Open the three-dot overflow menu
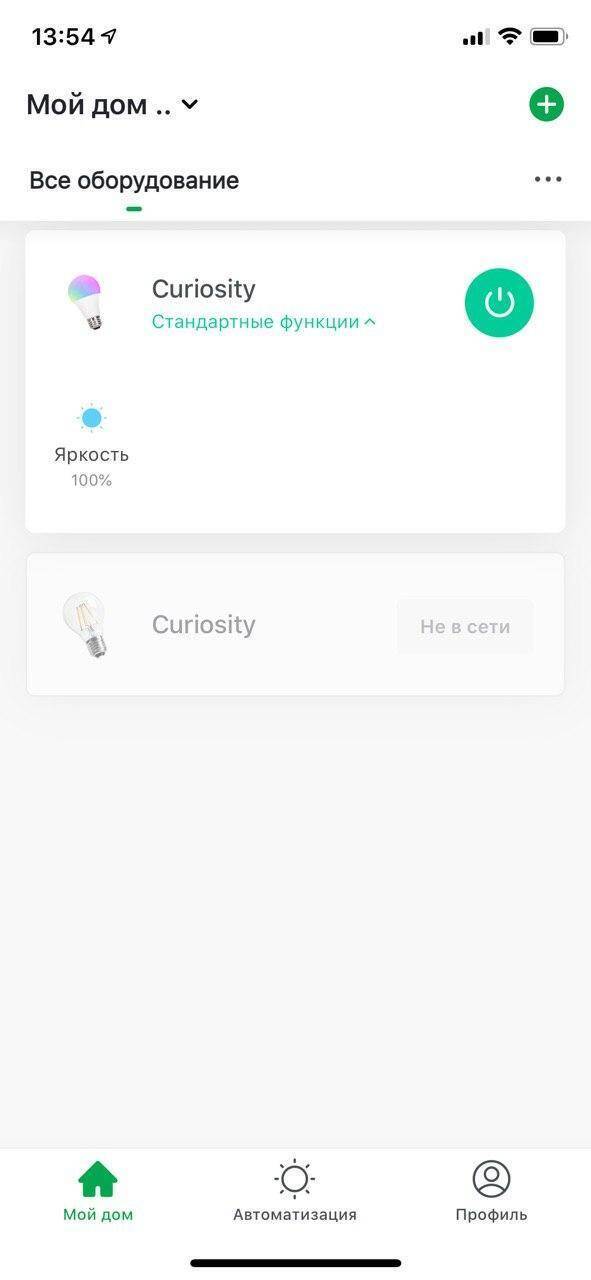 click(x=548, y=179)
